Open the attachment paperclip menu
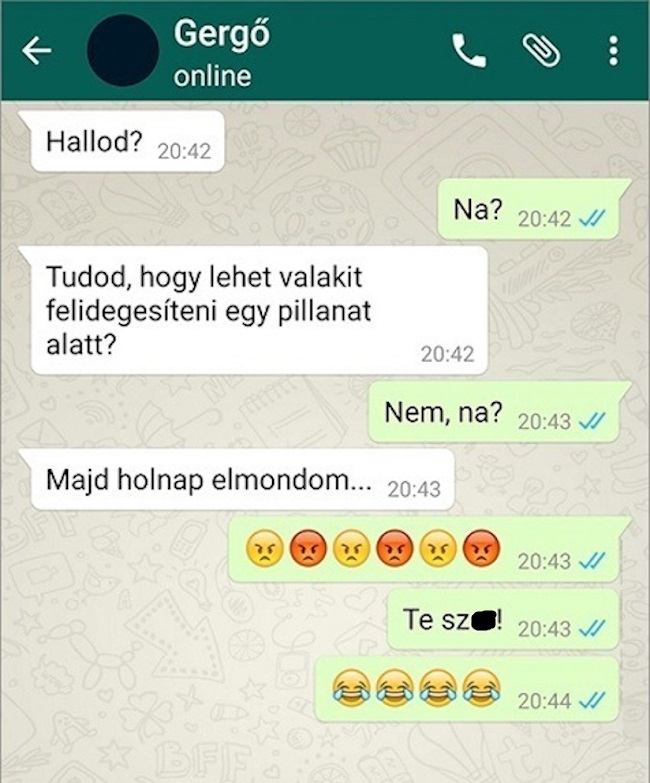Screen dimensions: 650x783 click(540, 50)
